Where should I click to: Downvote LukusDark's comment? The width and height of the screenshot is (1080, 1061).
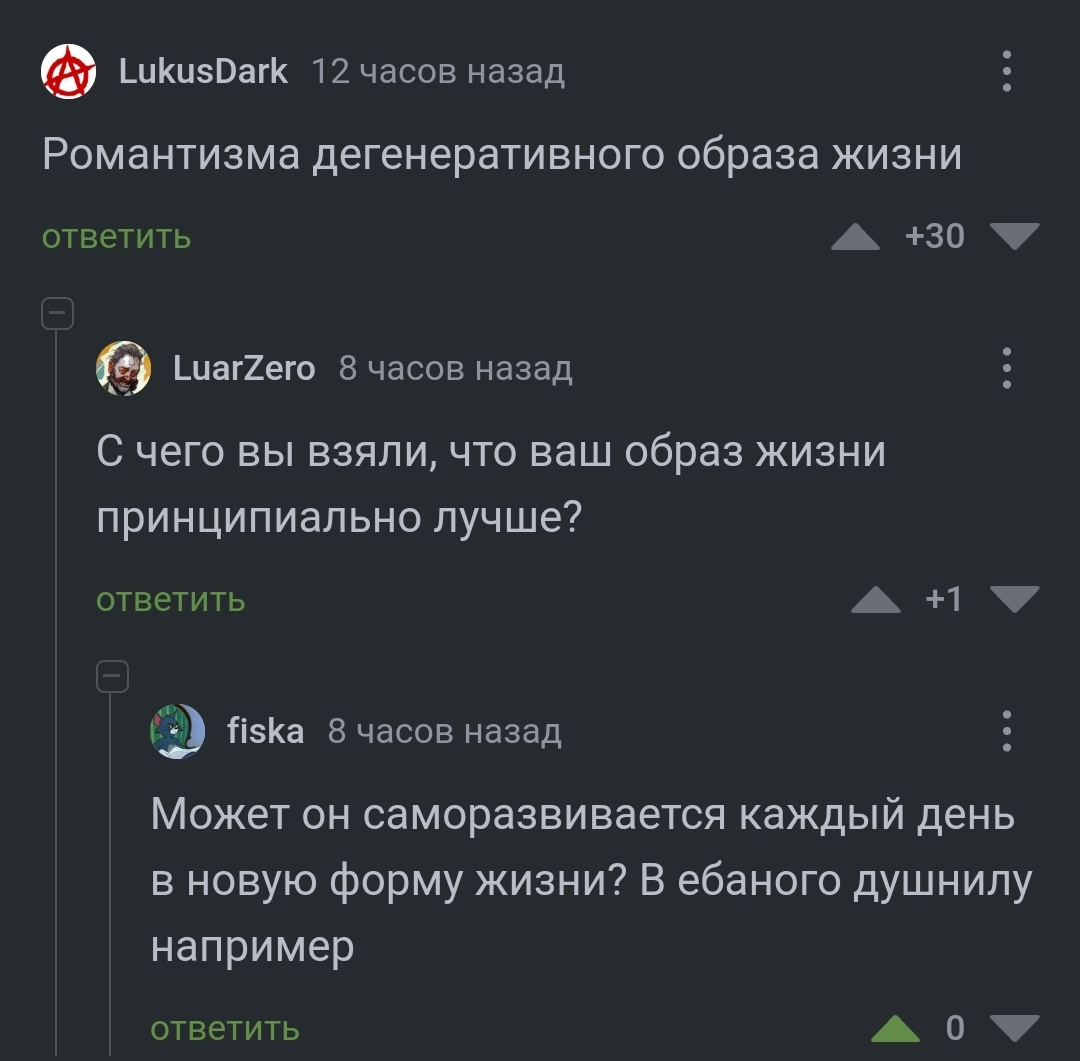(x=1014, y=236)
